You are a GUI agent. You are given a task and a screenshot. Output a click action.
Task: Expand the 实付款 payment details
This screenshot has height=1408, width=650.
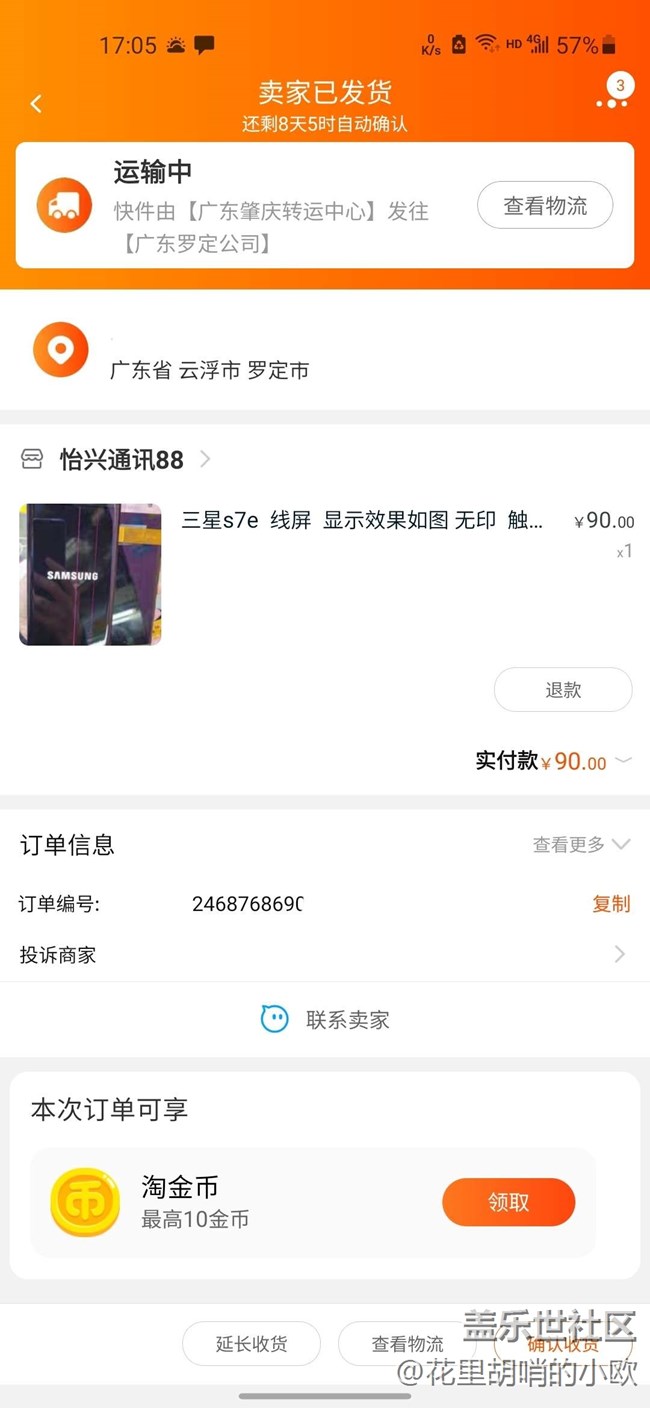(x=623, y=761)
